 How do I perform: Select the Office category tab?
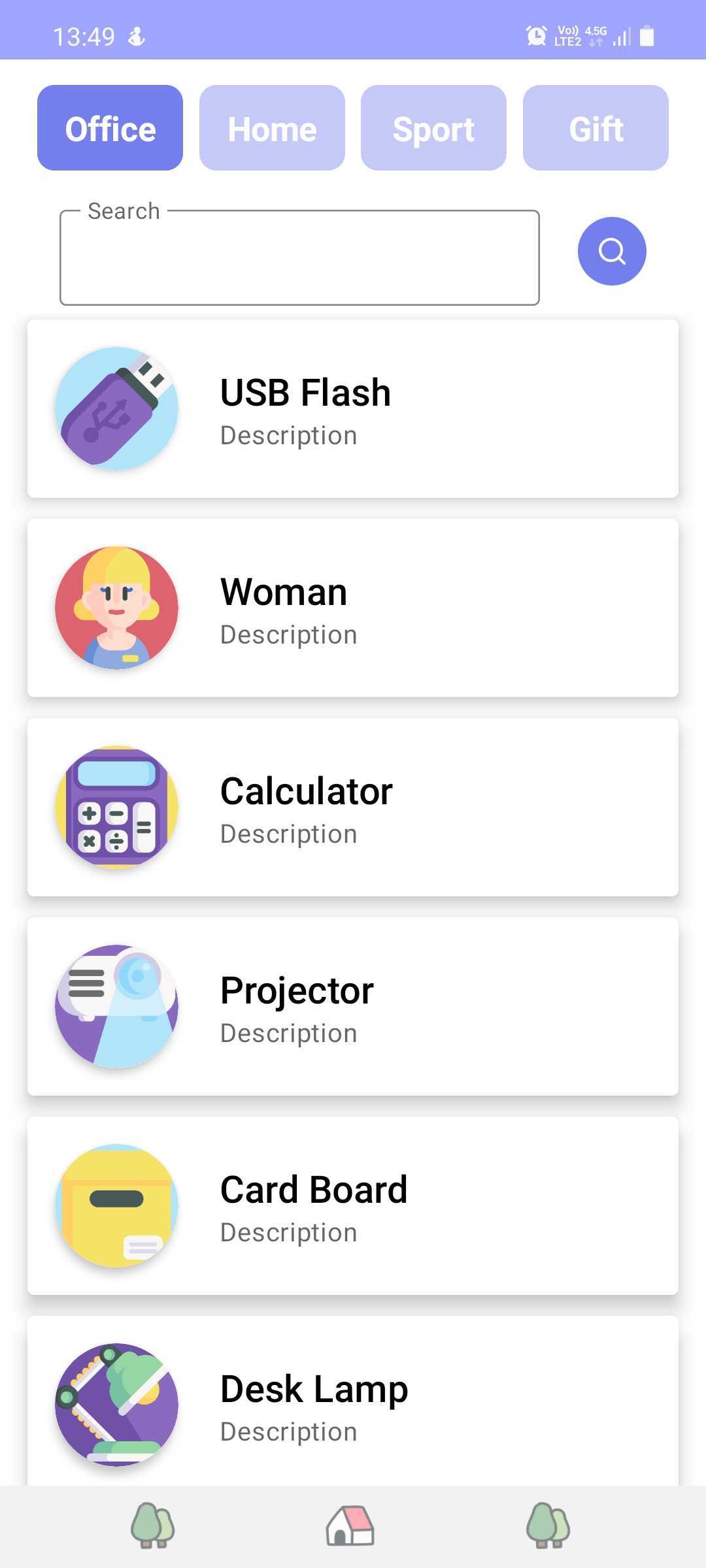point(110,128)
